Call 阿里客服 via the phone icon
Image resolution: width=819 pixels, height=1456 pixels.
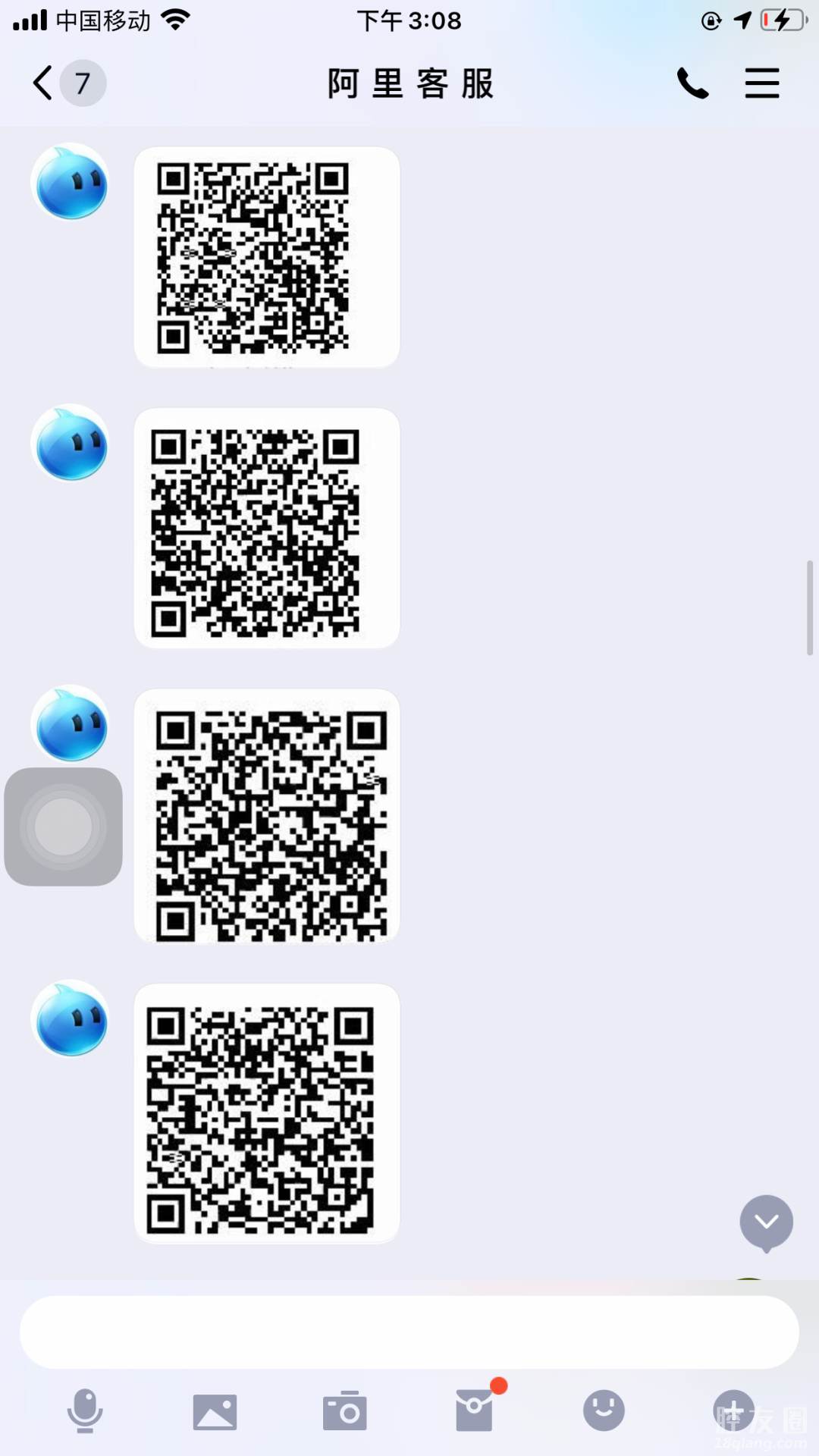tap(692, 83)
